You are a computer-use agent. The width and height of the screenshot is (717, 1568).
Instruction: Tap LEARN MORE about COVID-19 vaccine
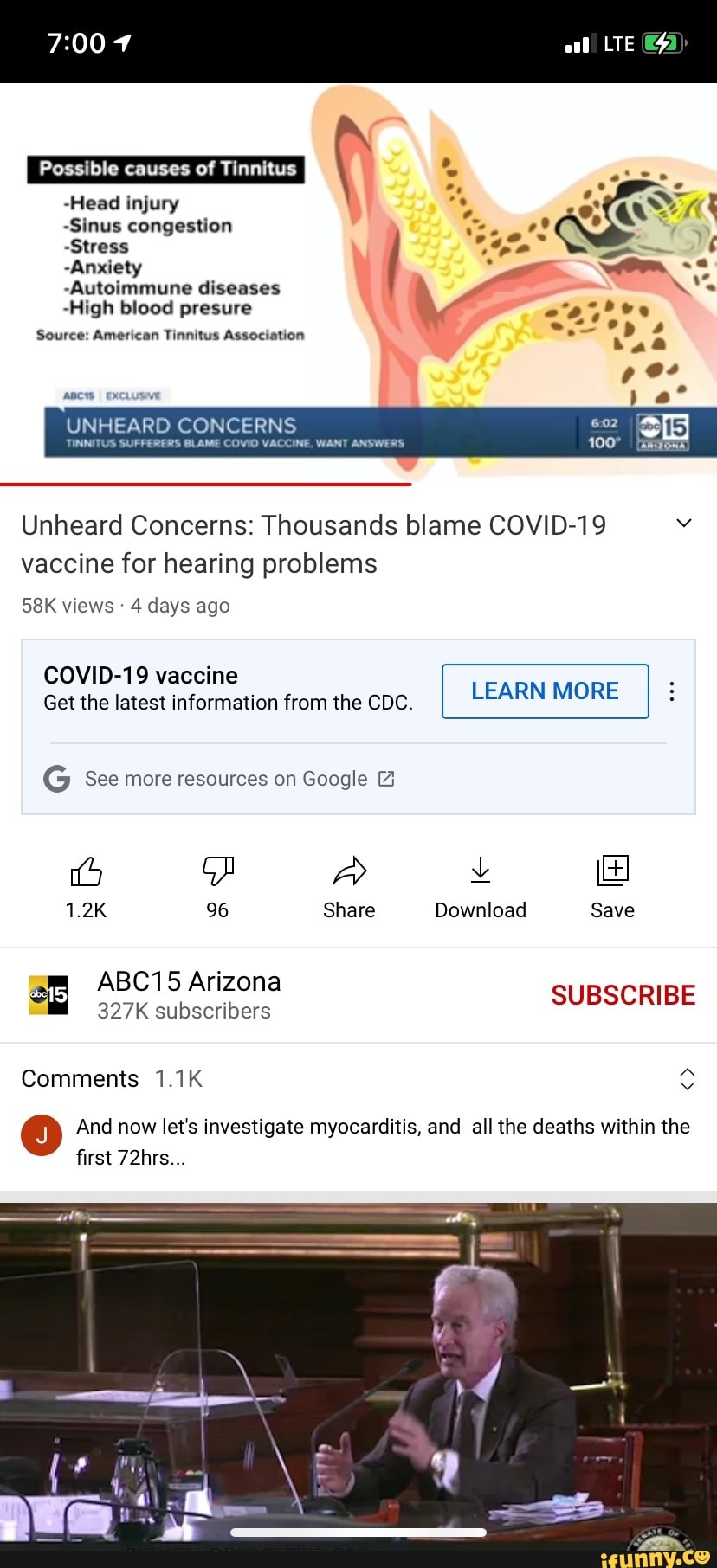(545, 691)
